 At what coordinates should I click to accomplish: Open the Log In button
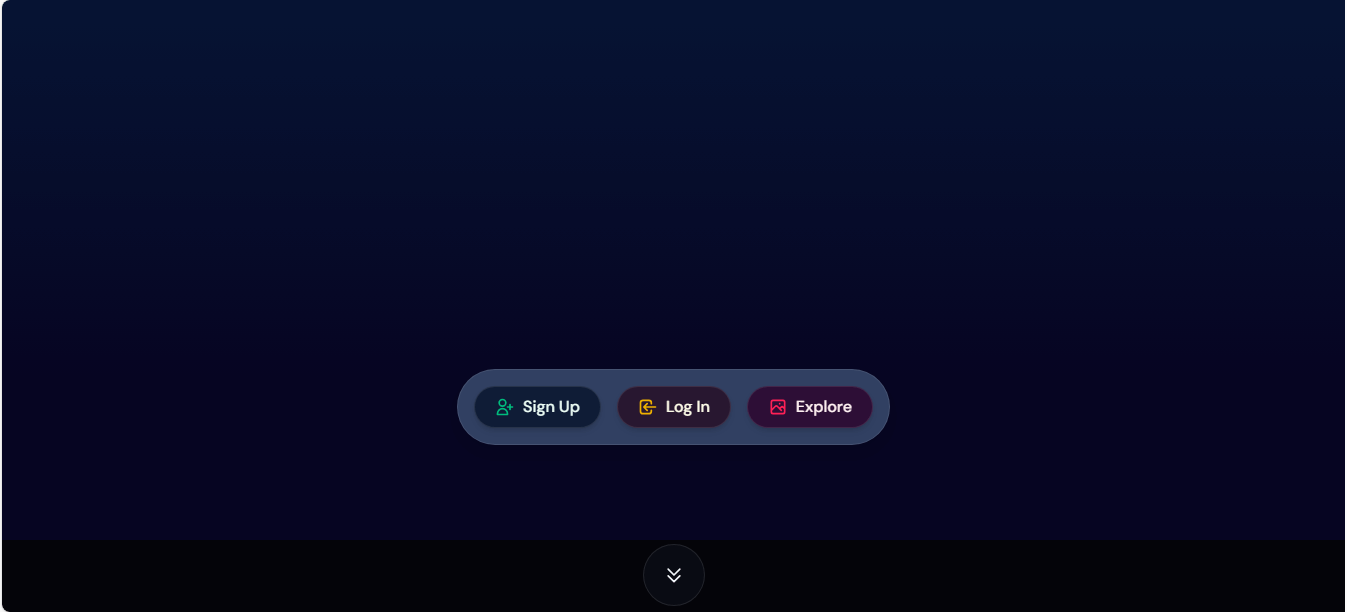[x=674, y=407]
